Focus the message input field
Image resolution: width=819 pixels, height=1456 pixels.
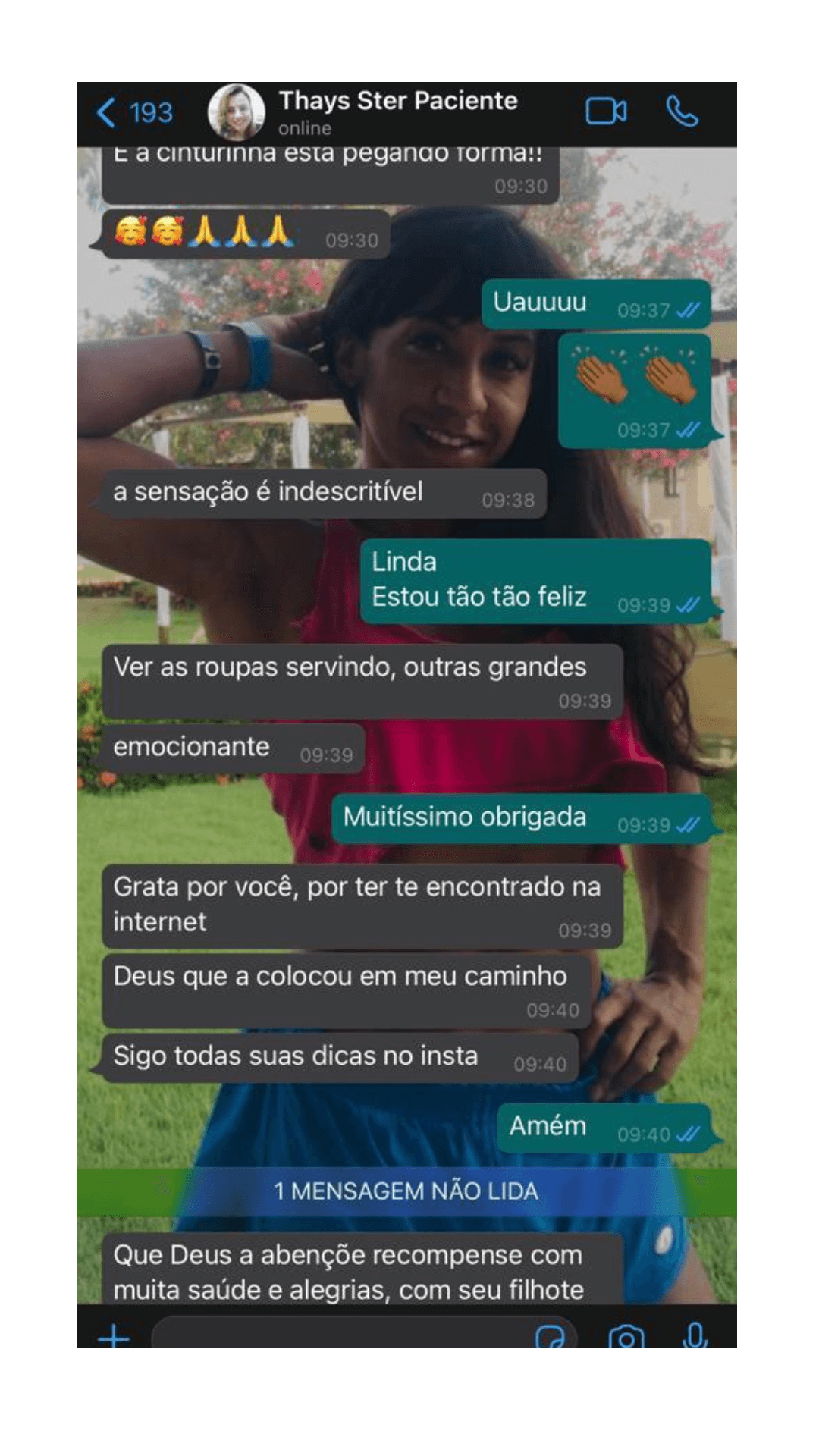(341, 1335)
